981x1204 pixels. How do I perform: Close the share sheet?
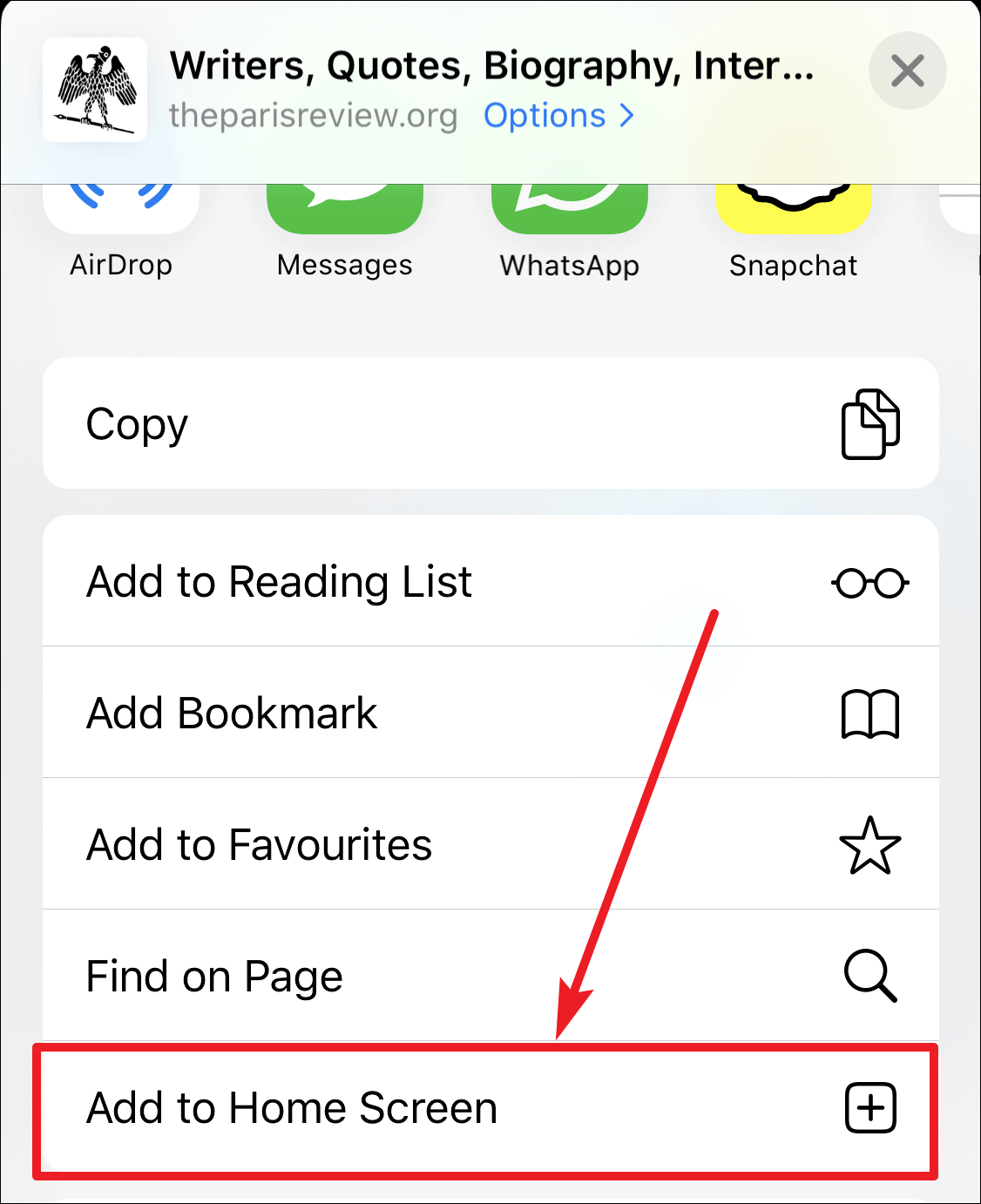(x=907, y=71)
